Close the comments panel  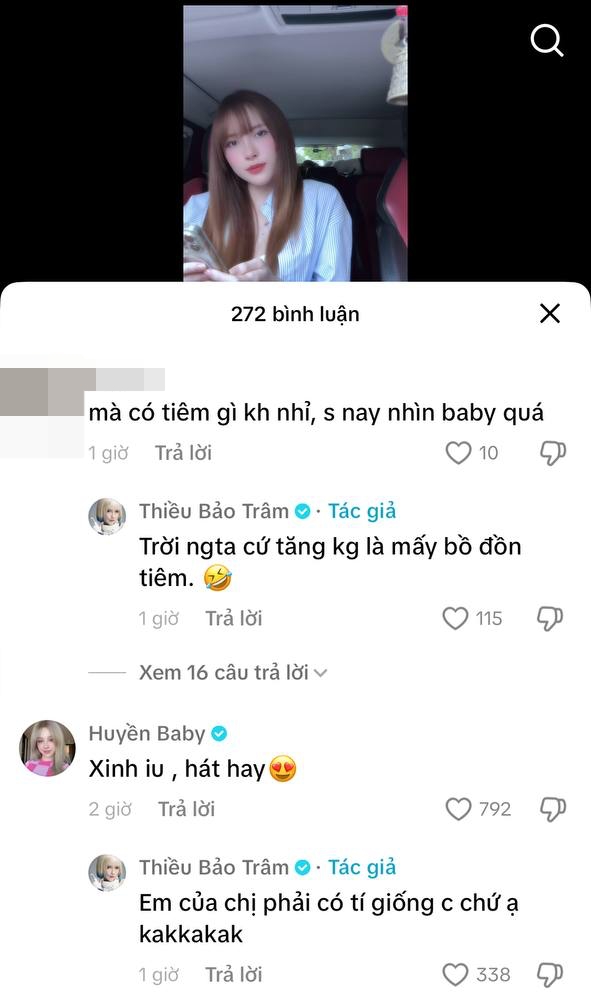tap(550, 313)
